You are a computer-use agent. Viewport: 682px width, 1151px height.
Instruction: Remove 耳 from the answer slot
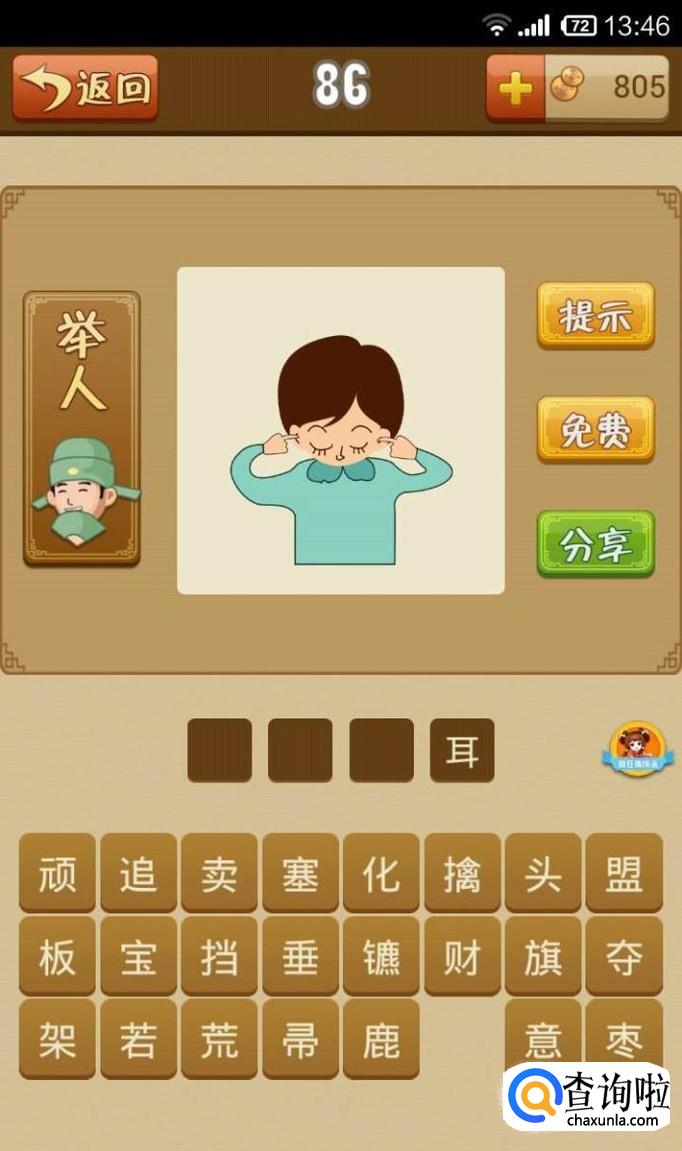462,750
